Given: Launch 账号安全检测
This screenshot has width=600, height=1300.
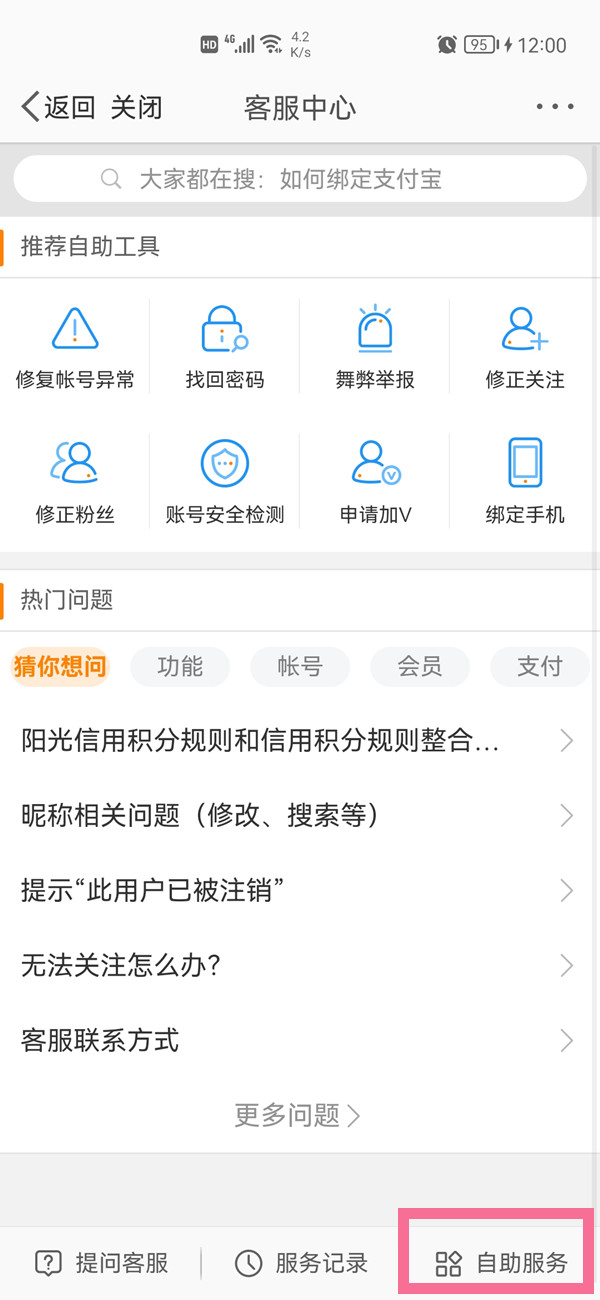Looking at the screenshot, I should tap(225, 482).
